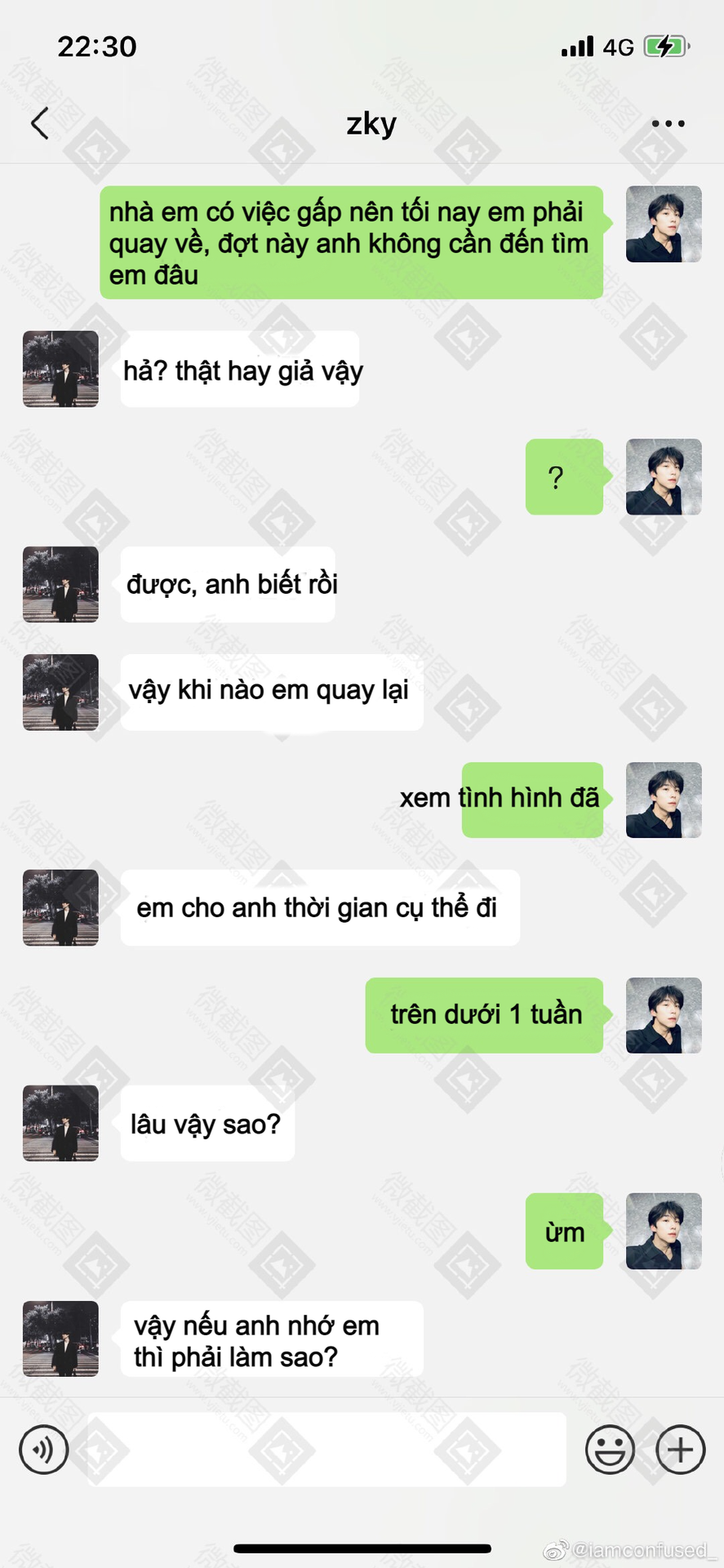Open the three-dot chat options menu
The image size is (724, 1568).
[x=668, y=123]
